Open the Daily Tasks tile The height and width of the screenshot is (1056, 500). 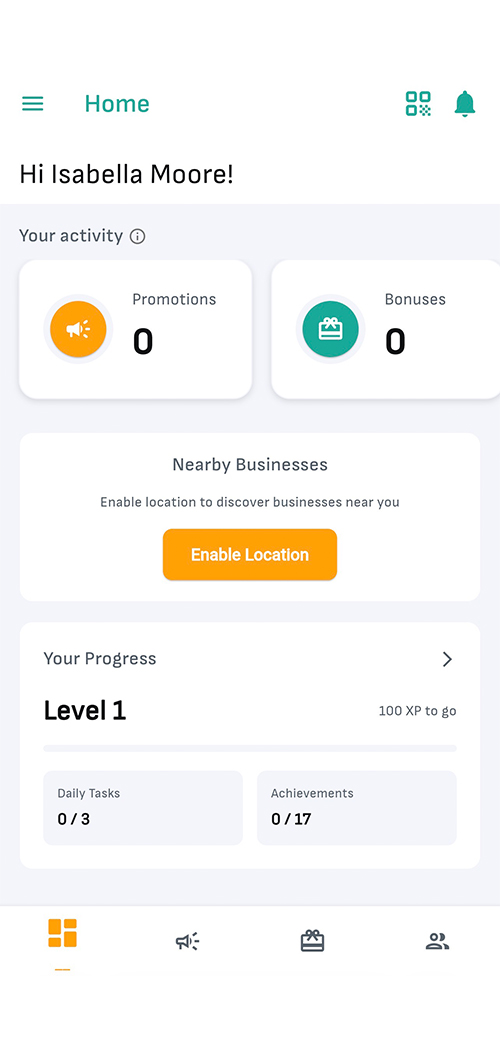(143, 807)
